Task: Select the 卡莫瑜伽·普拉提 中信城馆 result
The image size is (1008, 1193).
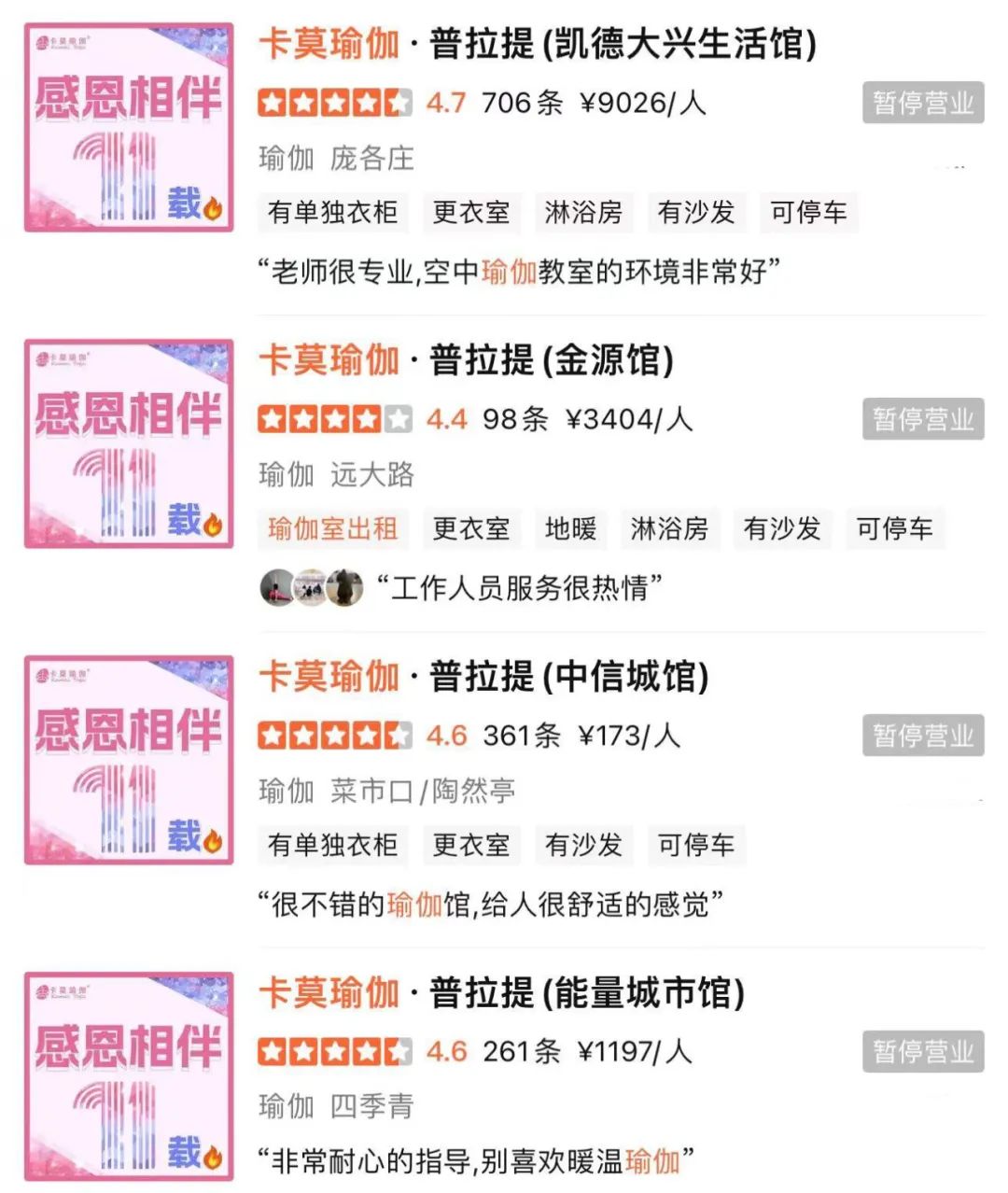Action: 483,678
